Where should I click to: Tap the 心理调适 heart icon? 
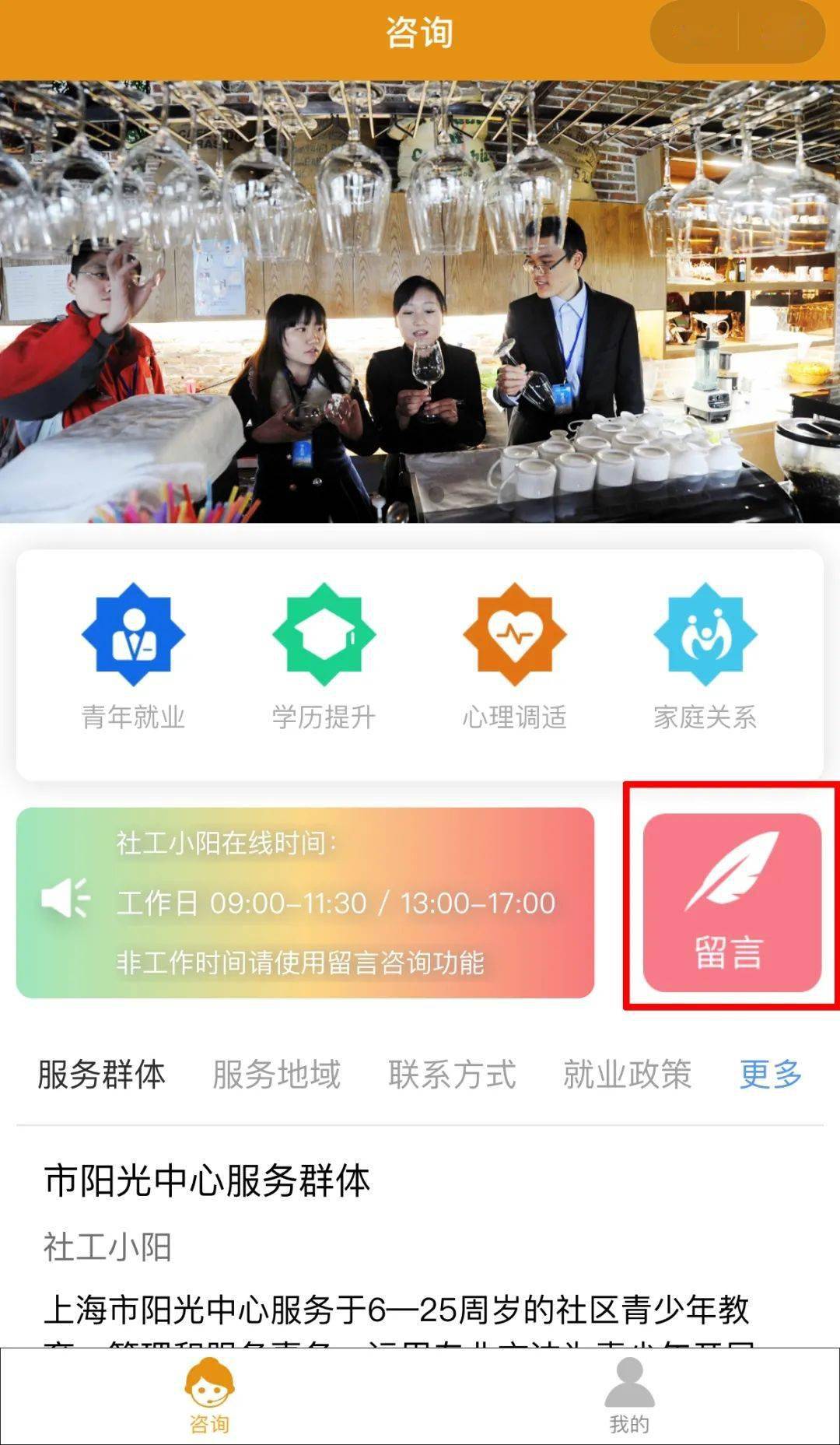point(513,634)
